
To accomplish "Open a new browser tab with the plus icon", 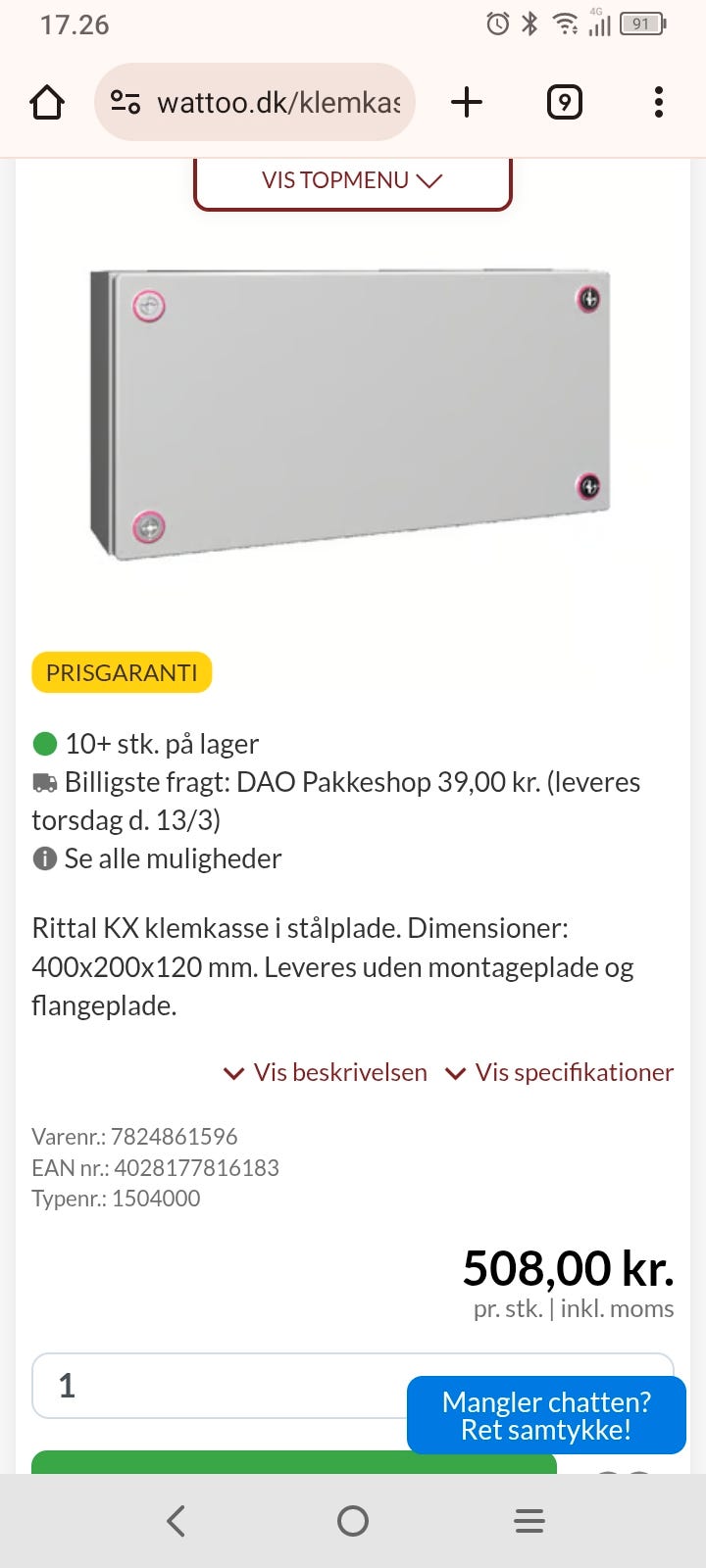I will (467, 101).
